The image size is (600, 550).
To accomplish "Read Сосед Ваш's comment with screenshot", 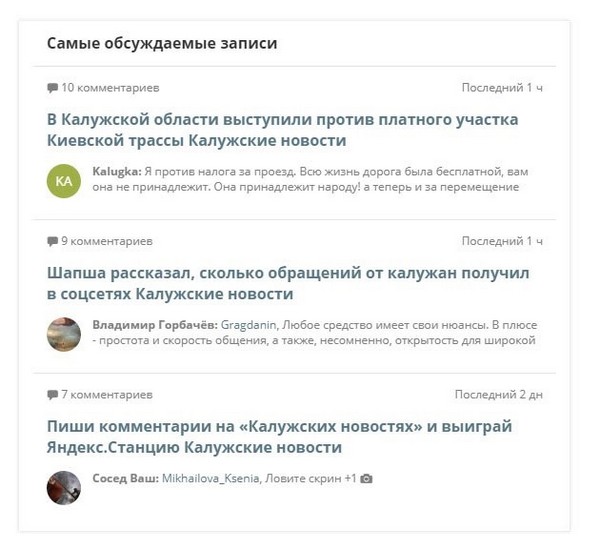I will click(x=232, y=478).
